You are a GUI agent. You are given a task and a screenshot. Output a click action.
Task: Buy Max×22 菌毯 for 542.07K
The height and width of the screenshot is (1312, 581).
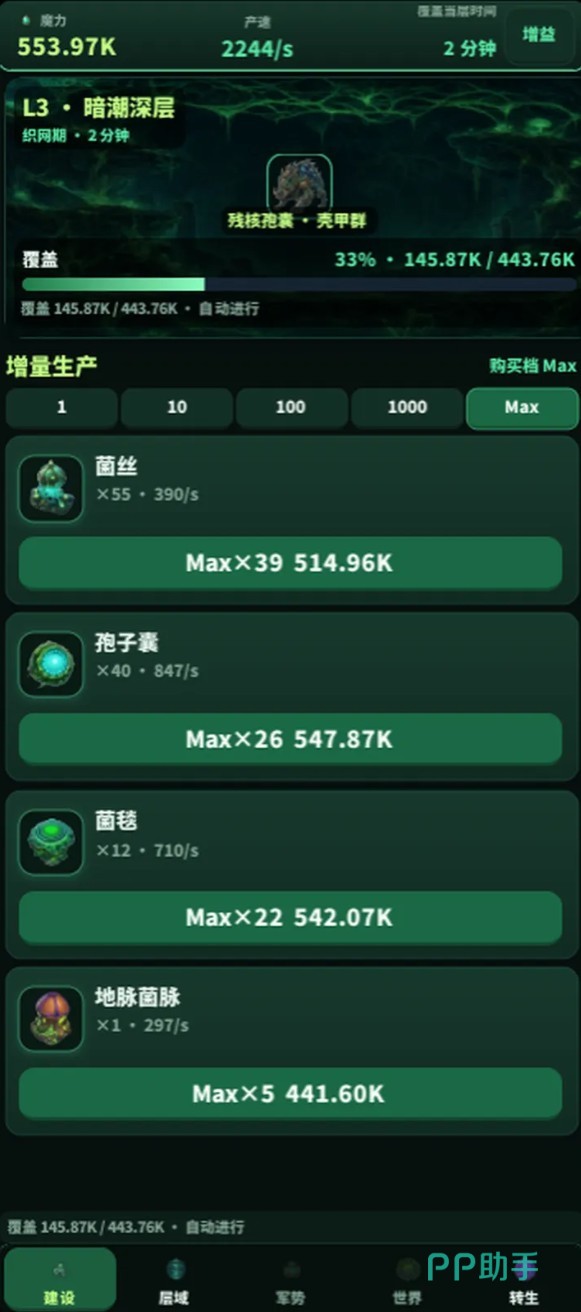(290, 917)
